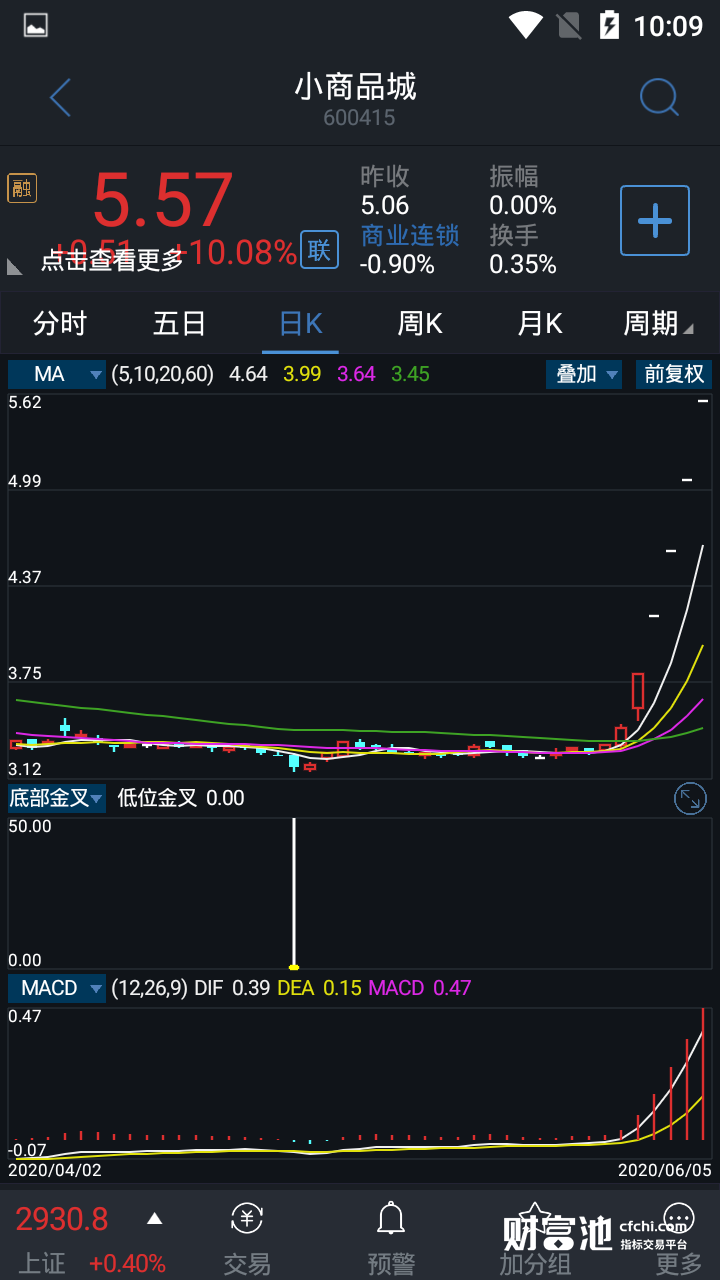Open the MA indicator dropdown
The image size is (720, 1280).
(57, 374)
